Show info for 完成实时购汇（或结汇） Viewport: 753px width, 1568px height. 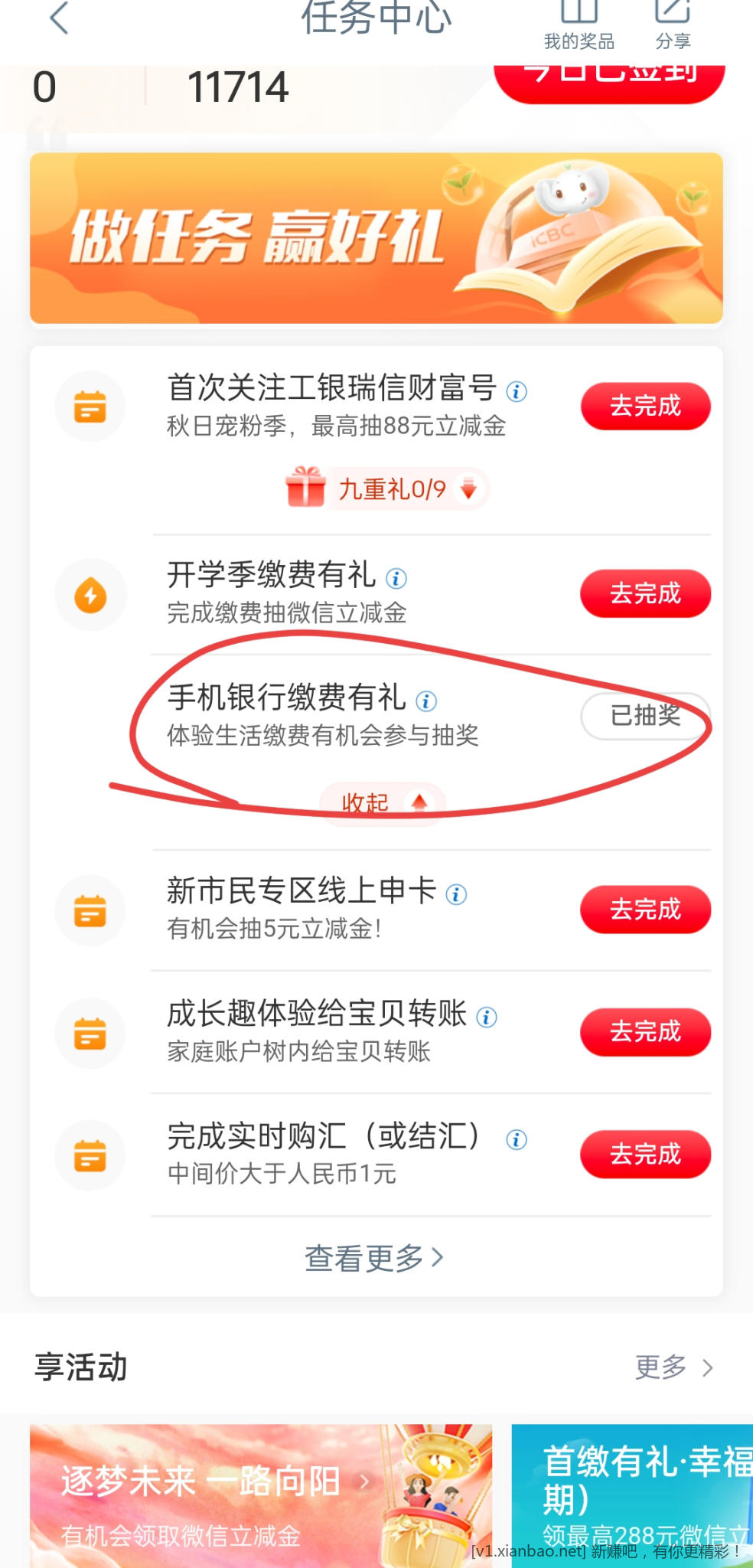(x=517, y=1140)
